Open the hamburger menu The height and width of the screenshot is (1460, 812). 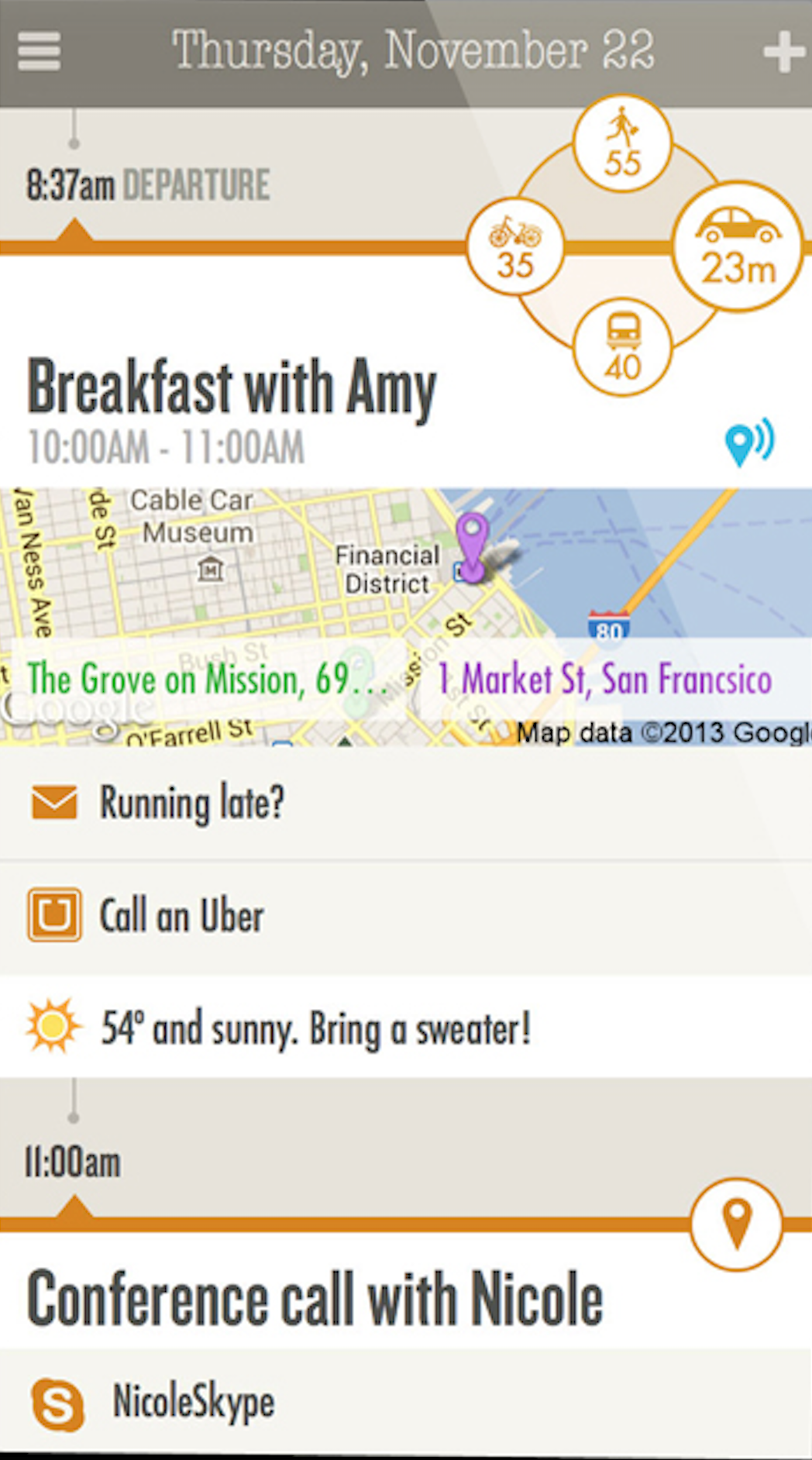39,52
